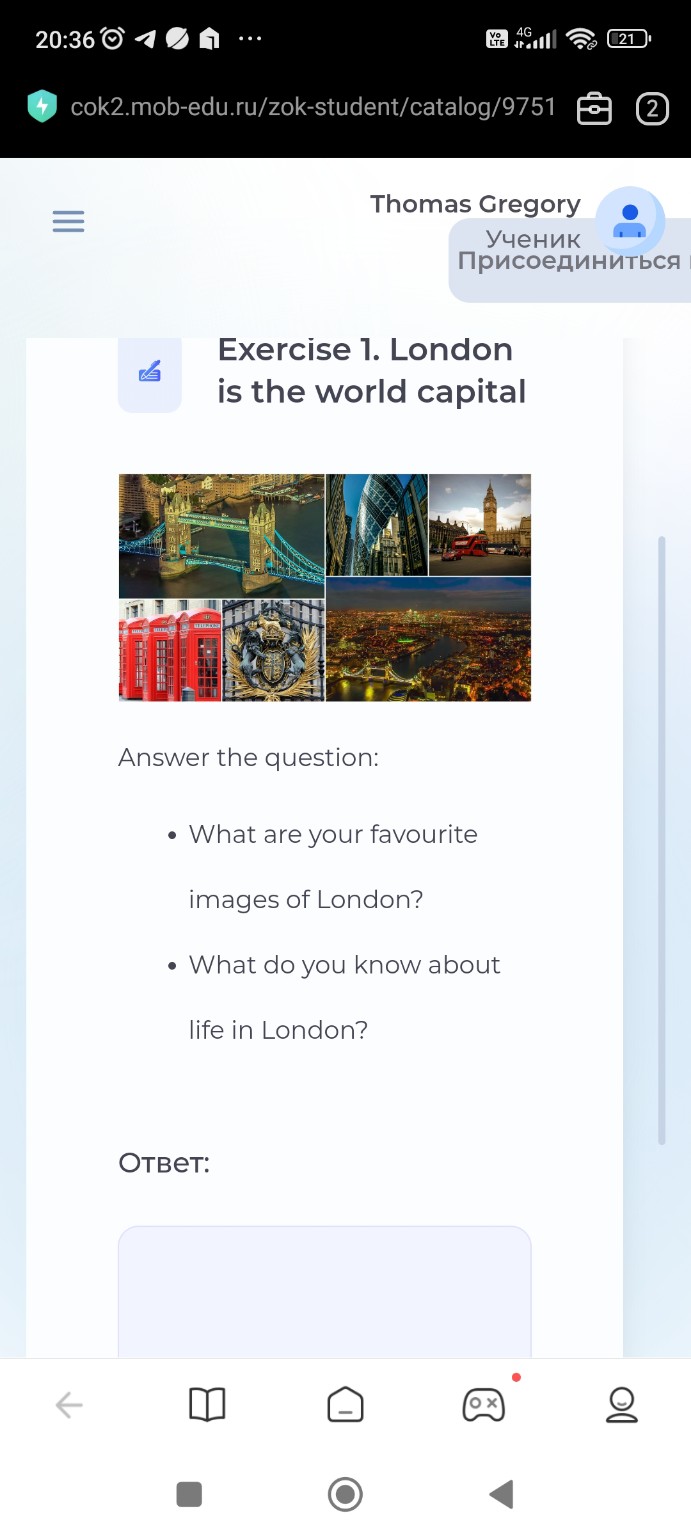Open the briefcase toolbox icon
The width and height of the screenshot is (691, 1536).
pos(594,108)
